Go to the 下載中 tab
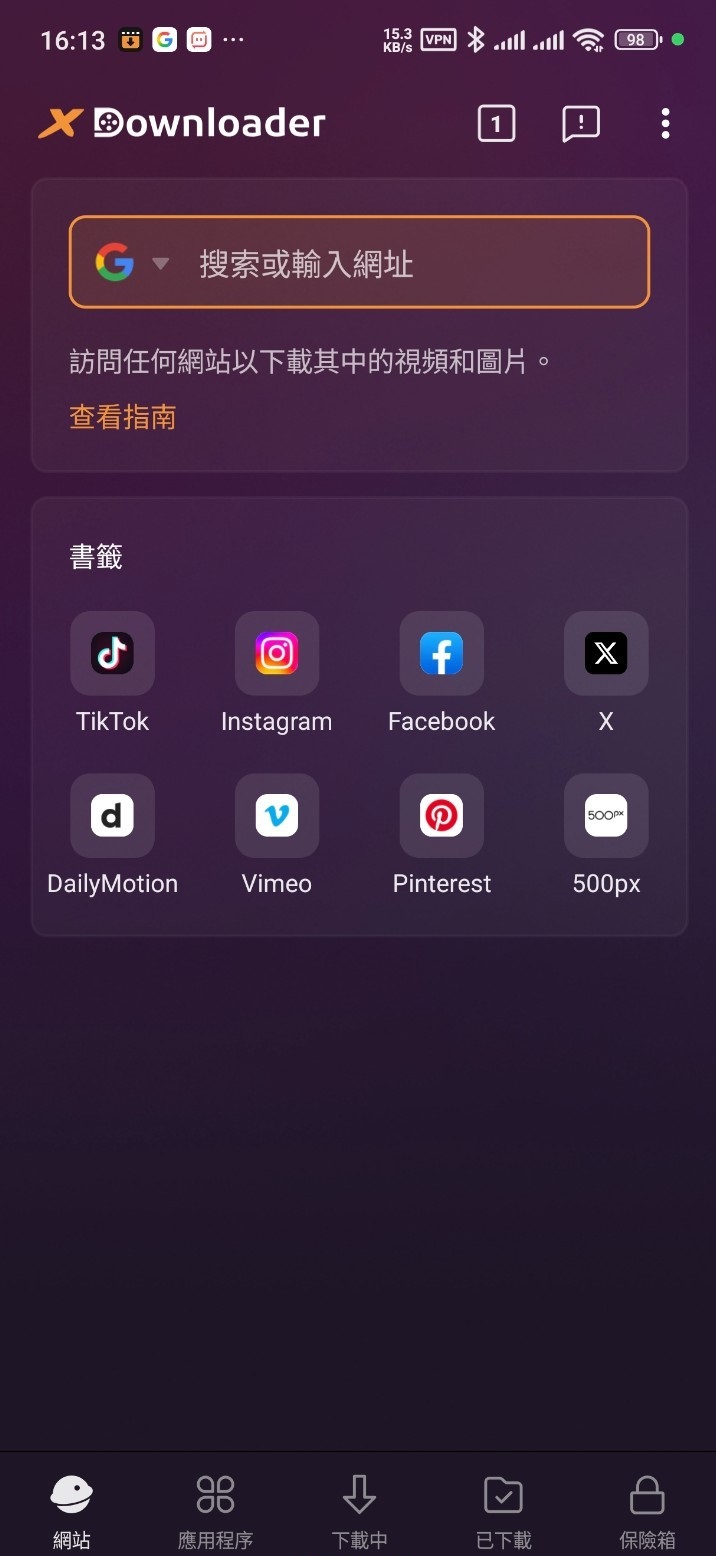This screenshot has height=1556, width=716. (359, 1510)
